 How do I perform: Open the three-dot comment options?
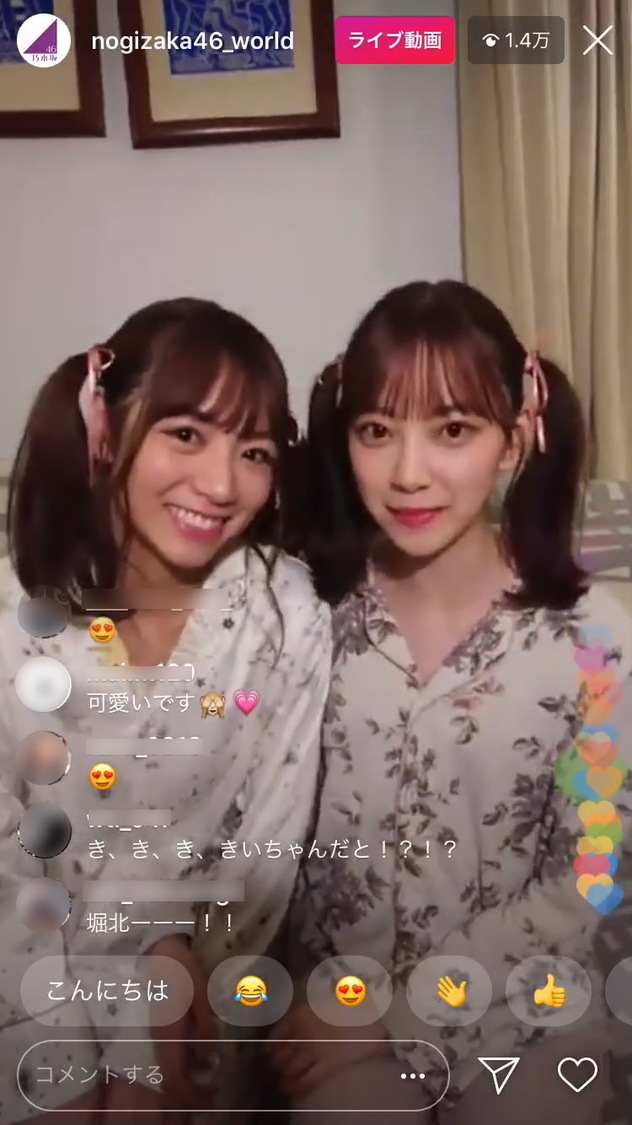click(x=412, y=1076)
